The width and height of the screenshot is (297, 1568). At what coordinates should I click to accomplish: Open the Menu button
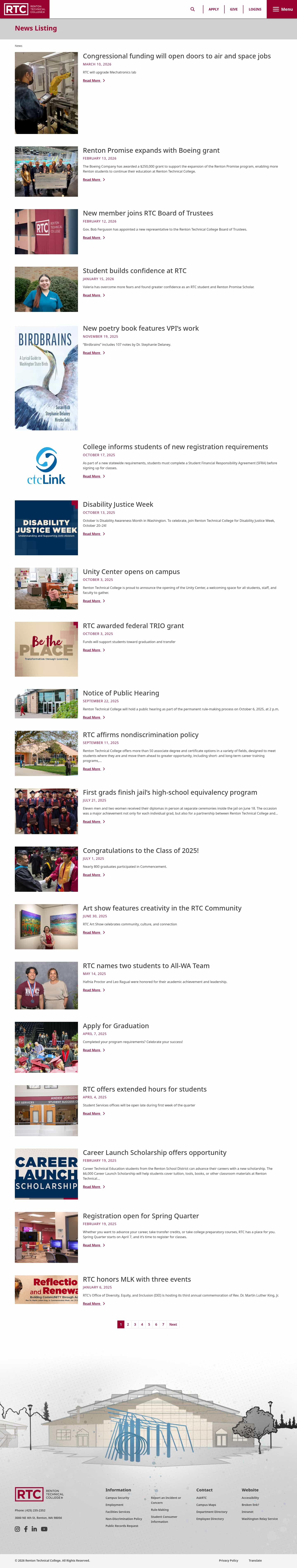282,9
